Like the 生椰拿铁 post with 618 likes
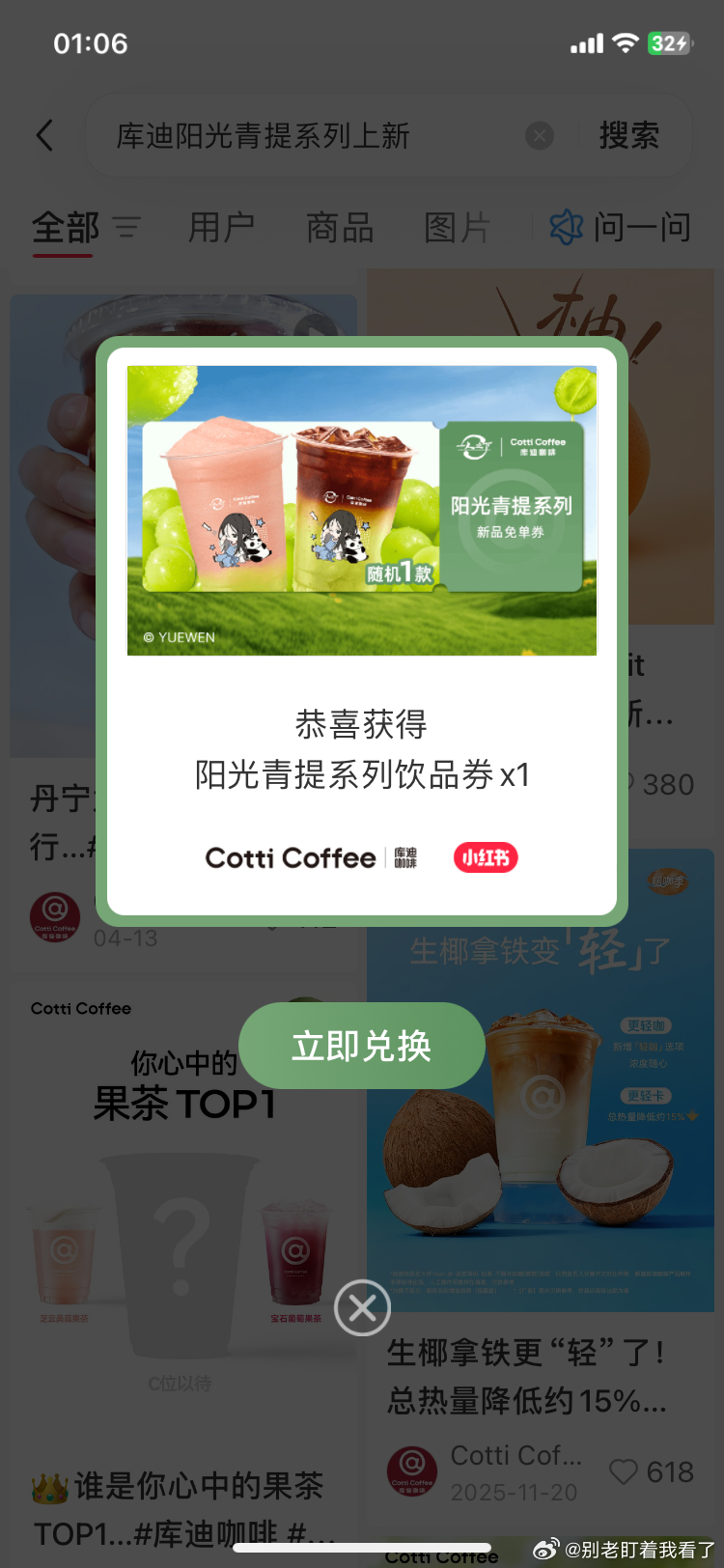Viewport: 724px width, 1568px height. [625, 1471]
